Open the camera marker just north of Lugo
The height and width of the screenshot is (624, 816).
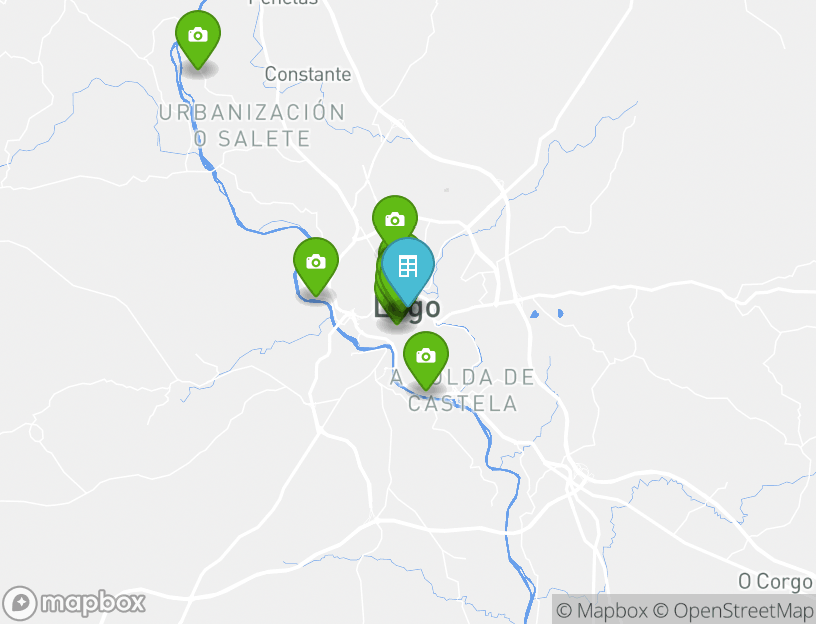tap(395, 219)
